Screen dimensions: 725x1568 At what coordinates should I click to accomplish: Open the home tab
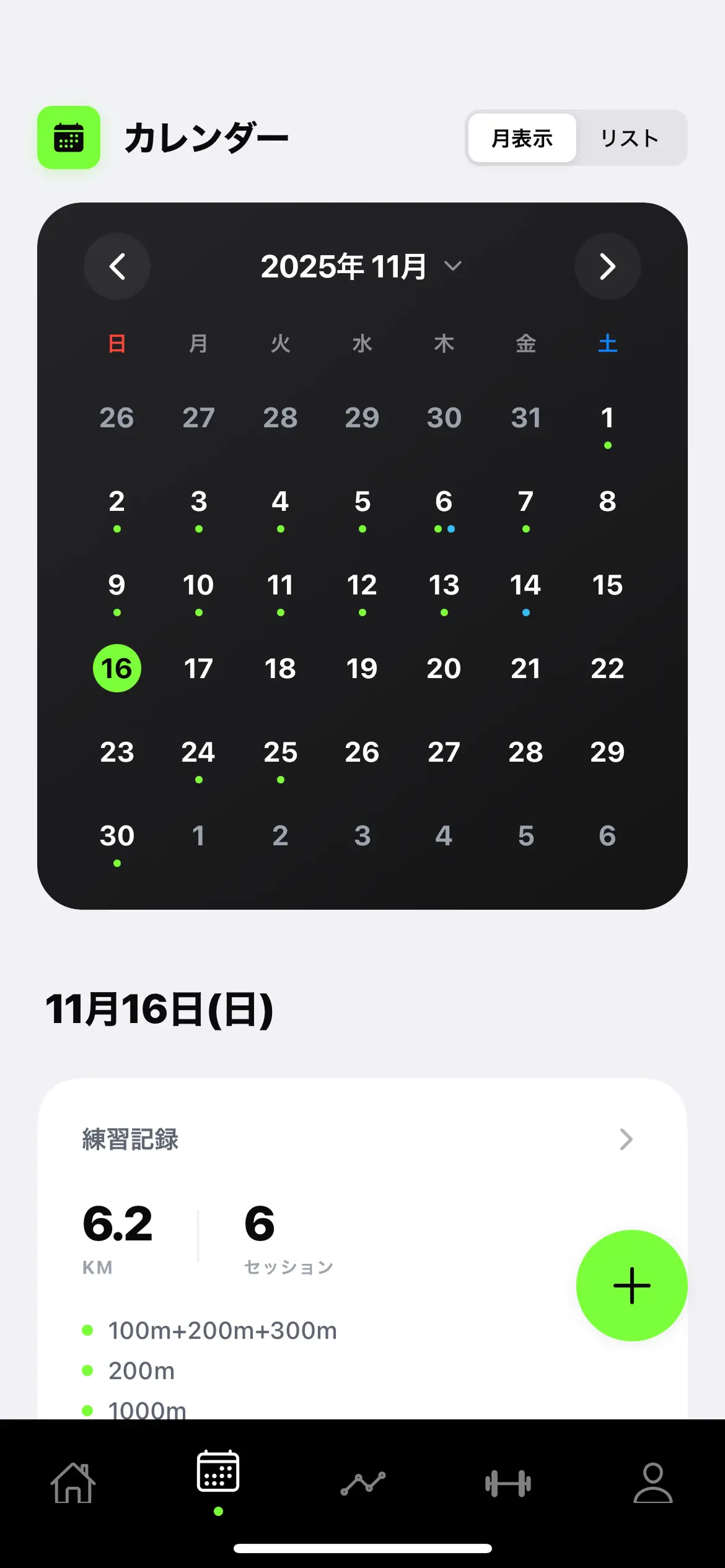[73, 1483]
